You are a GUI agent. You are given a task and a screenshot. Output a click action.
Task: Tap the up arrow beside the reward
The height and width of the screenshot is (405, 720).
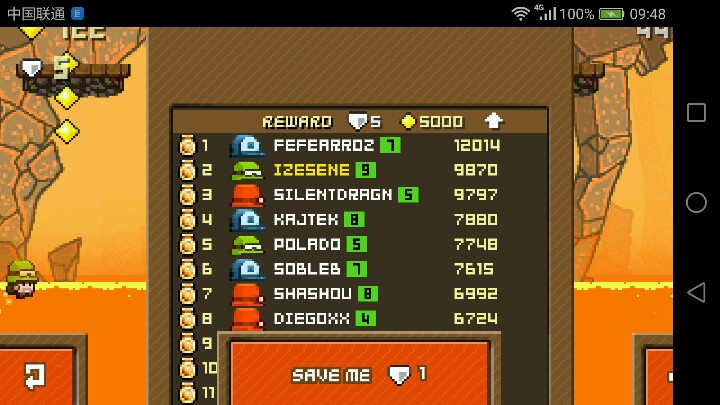[x=494, y=121]
